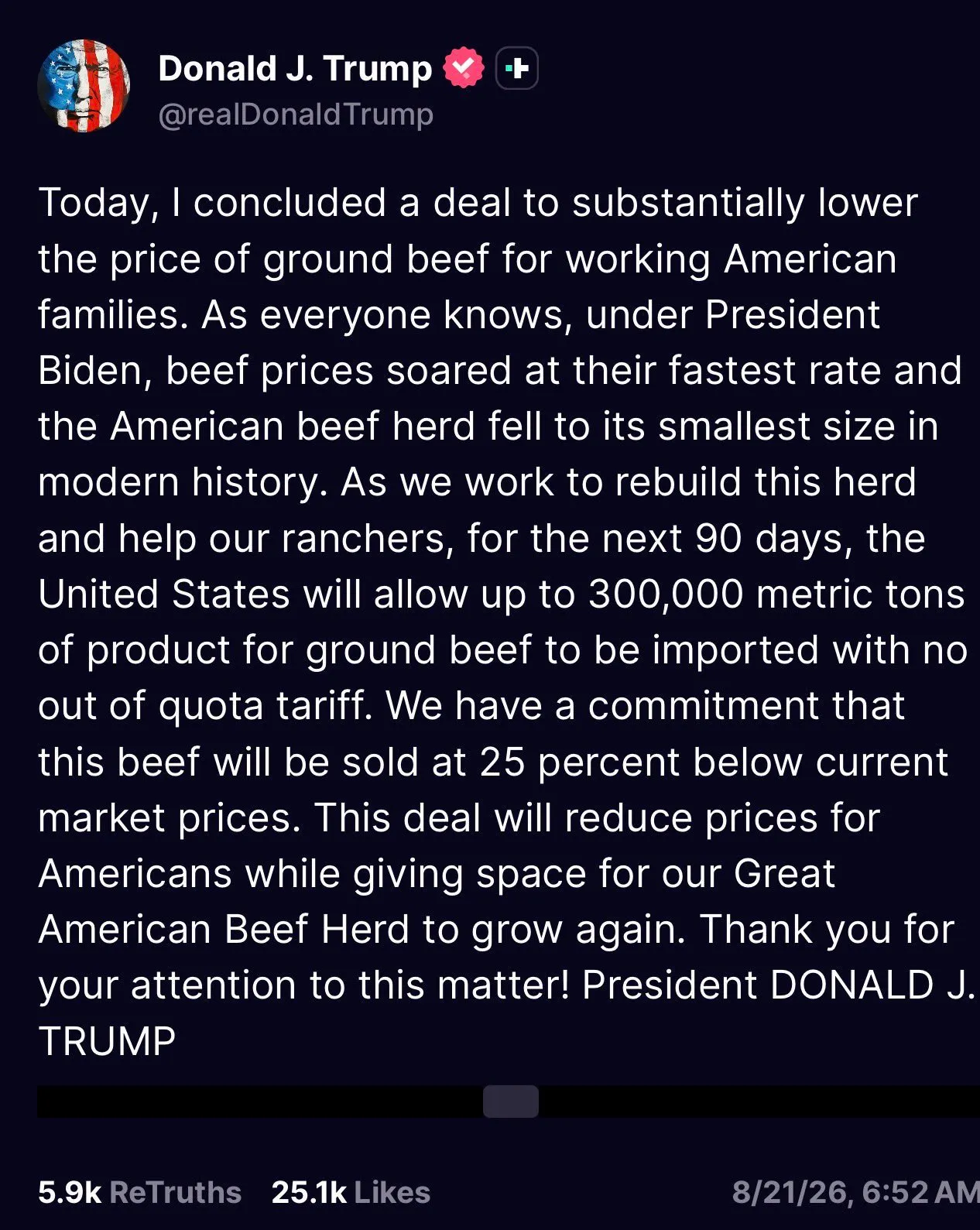View the 5.9k ReTruths list
Screen dimensions: 980x1230
(140, 1192)
